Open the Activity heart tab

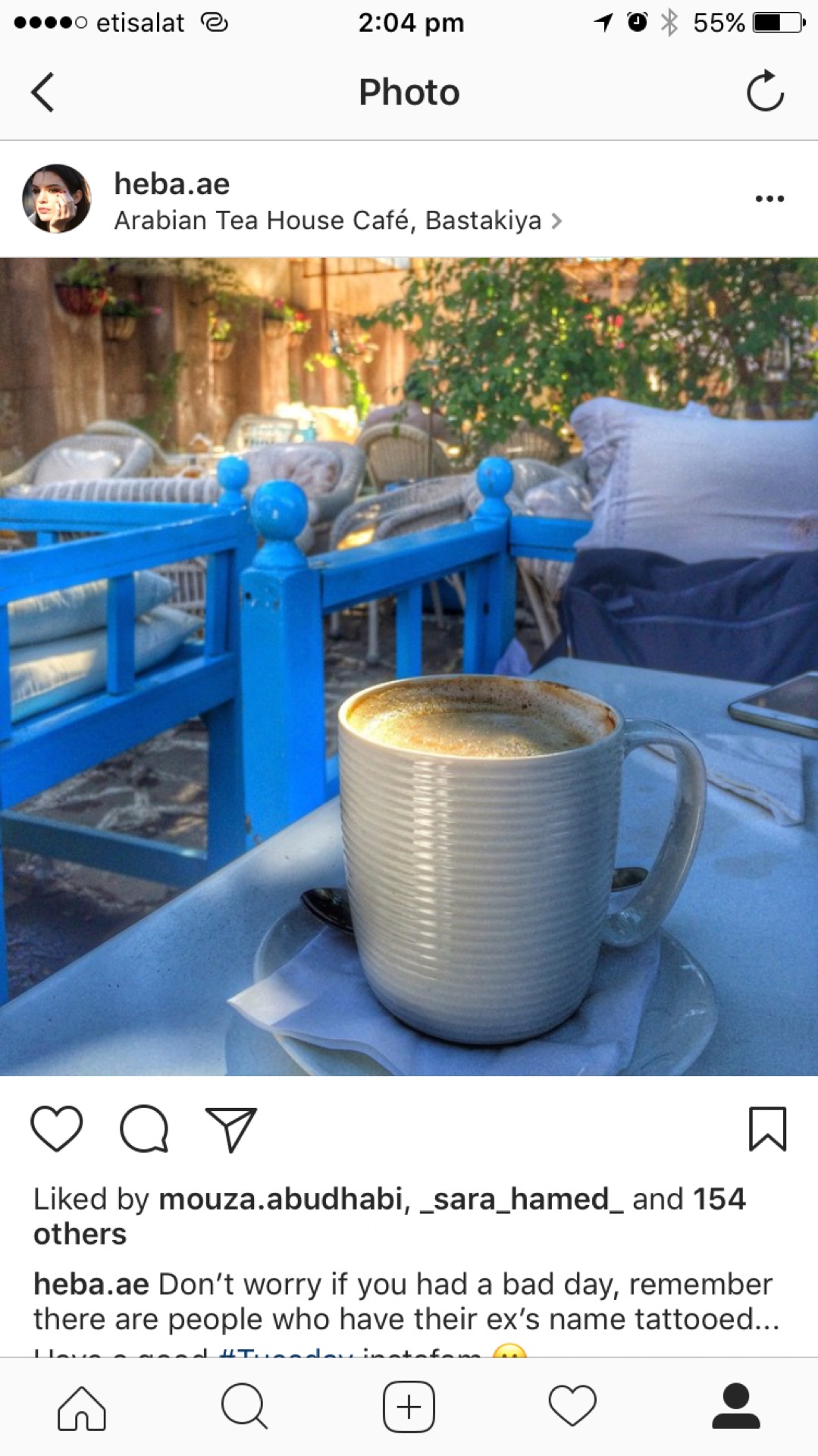coord(572,1407)
